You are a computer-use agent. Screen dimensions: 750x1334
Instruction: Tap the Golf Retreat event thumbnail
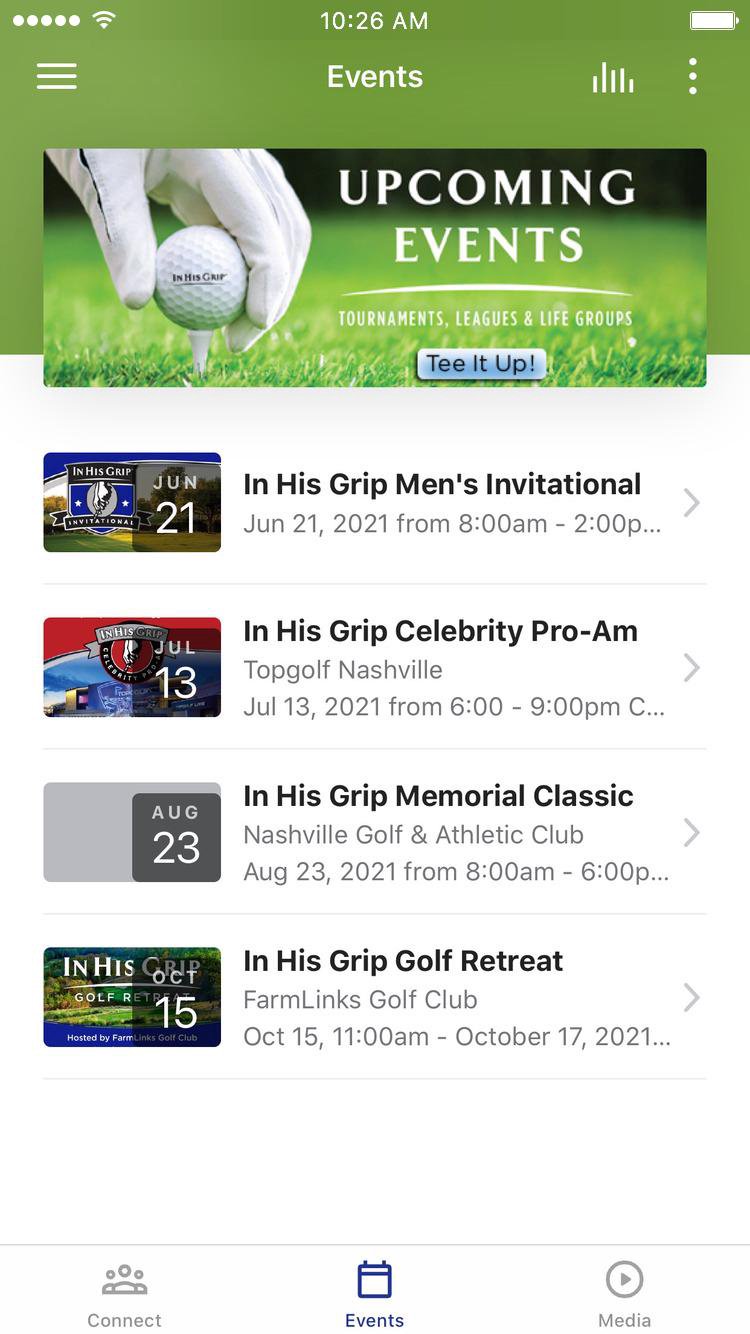[131, 997]
